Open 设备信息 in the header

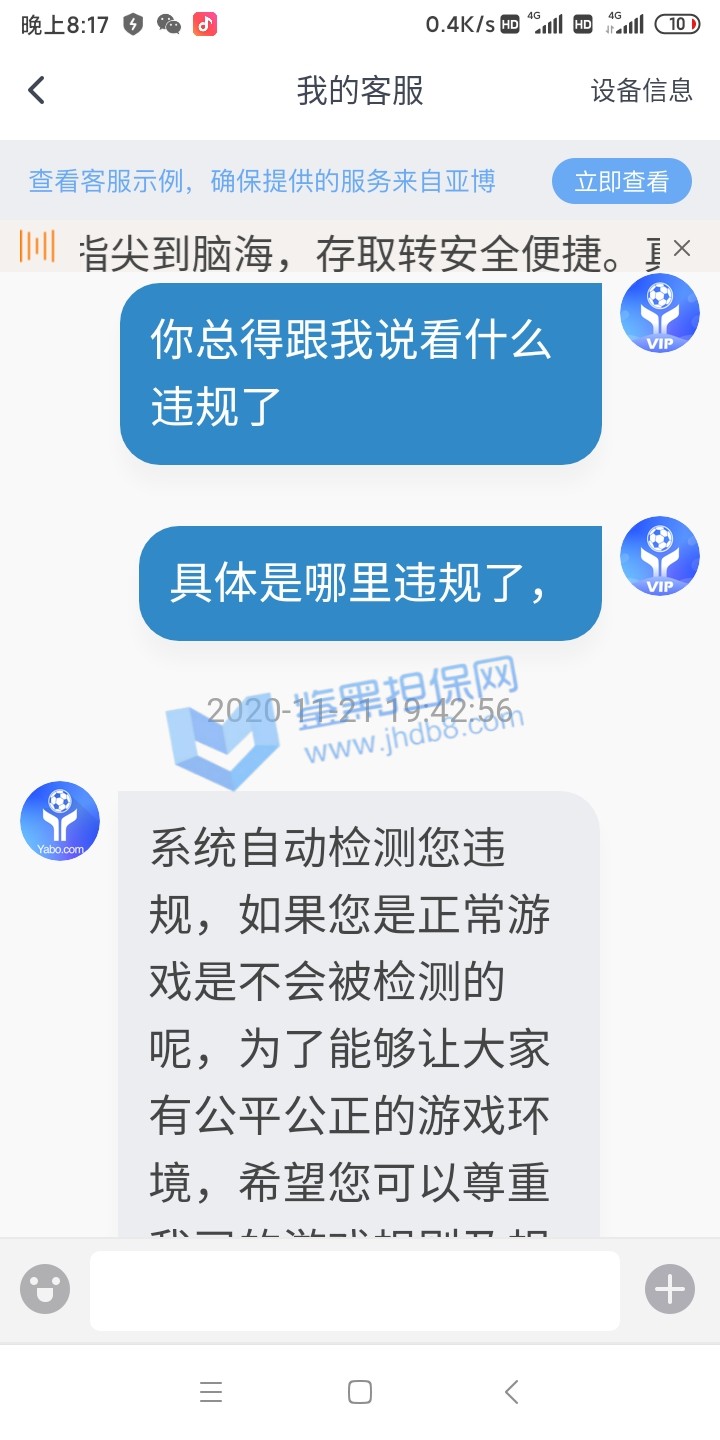(x=641, y=90)
